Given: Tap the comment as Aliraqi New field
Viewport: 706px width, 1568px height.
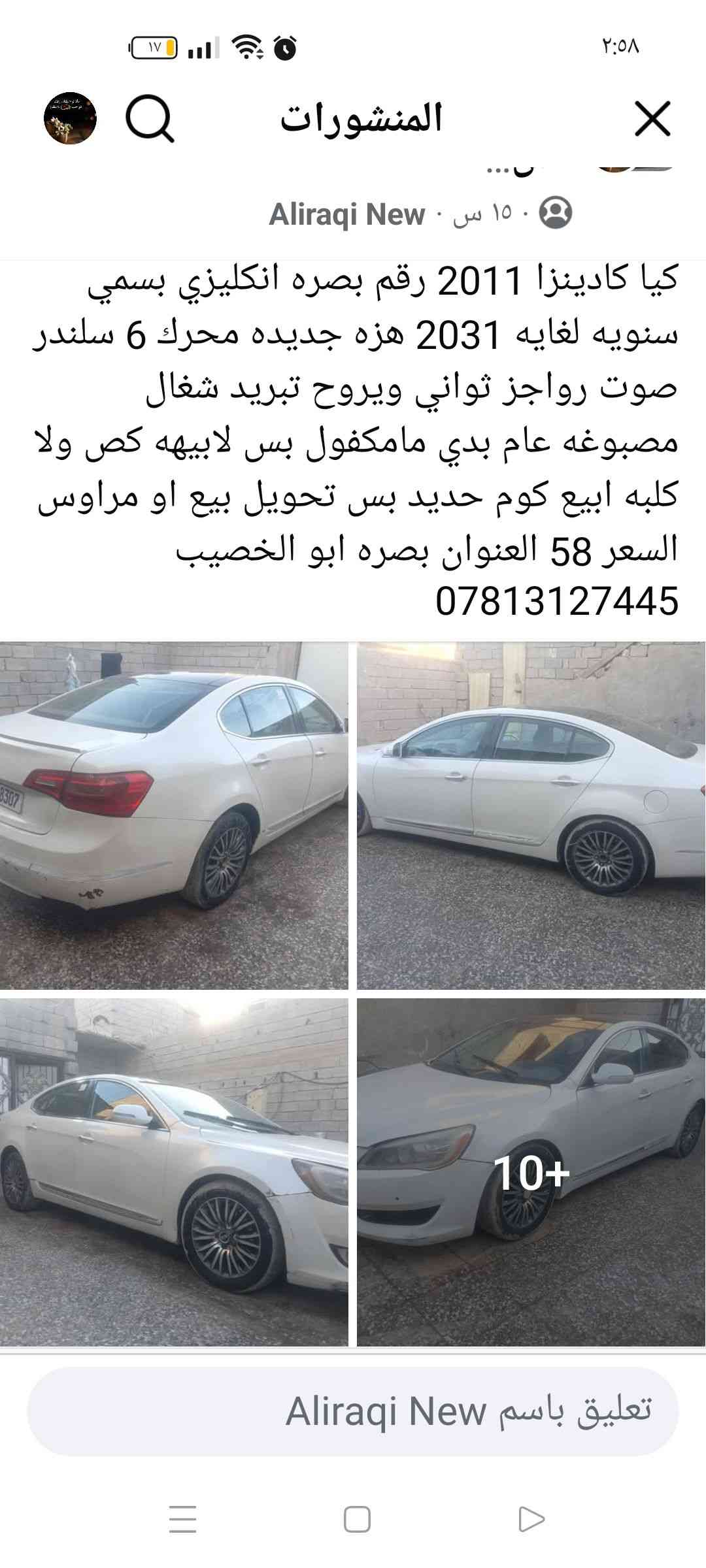Looking at the screenshot, I should (353, 1411).
